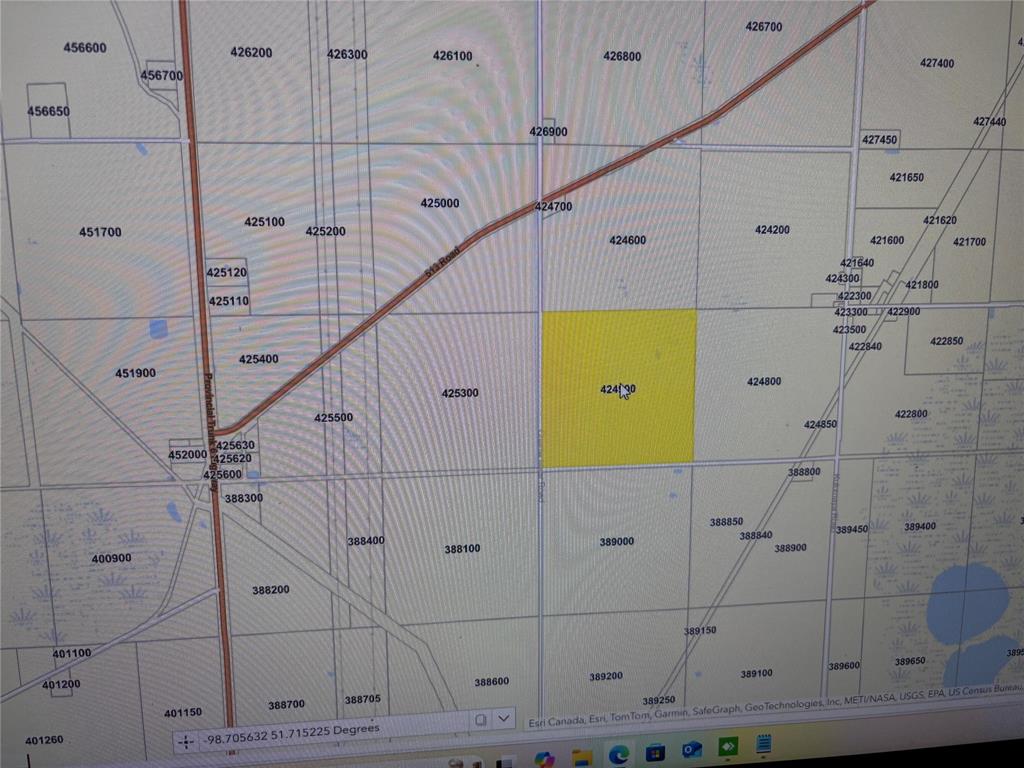Image resolution: width=1024 pixels, height=768 pixels.
Task: Select parcel 425300 on the map
Action: [460, 393]
